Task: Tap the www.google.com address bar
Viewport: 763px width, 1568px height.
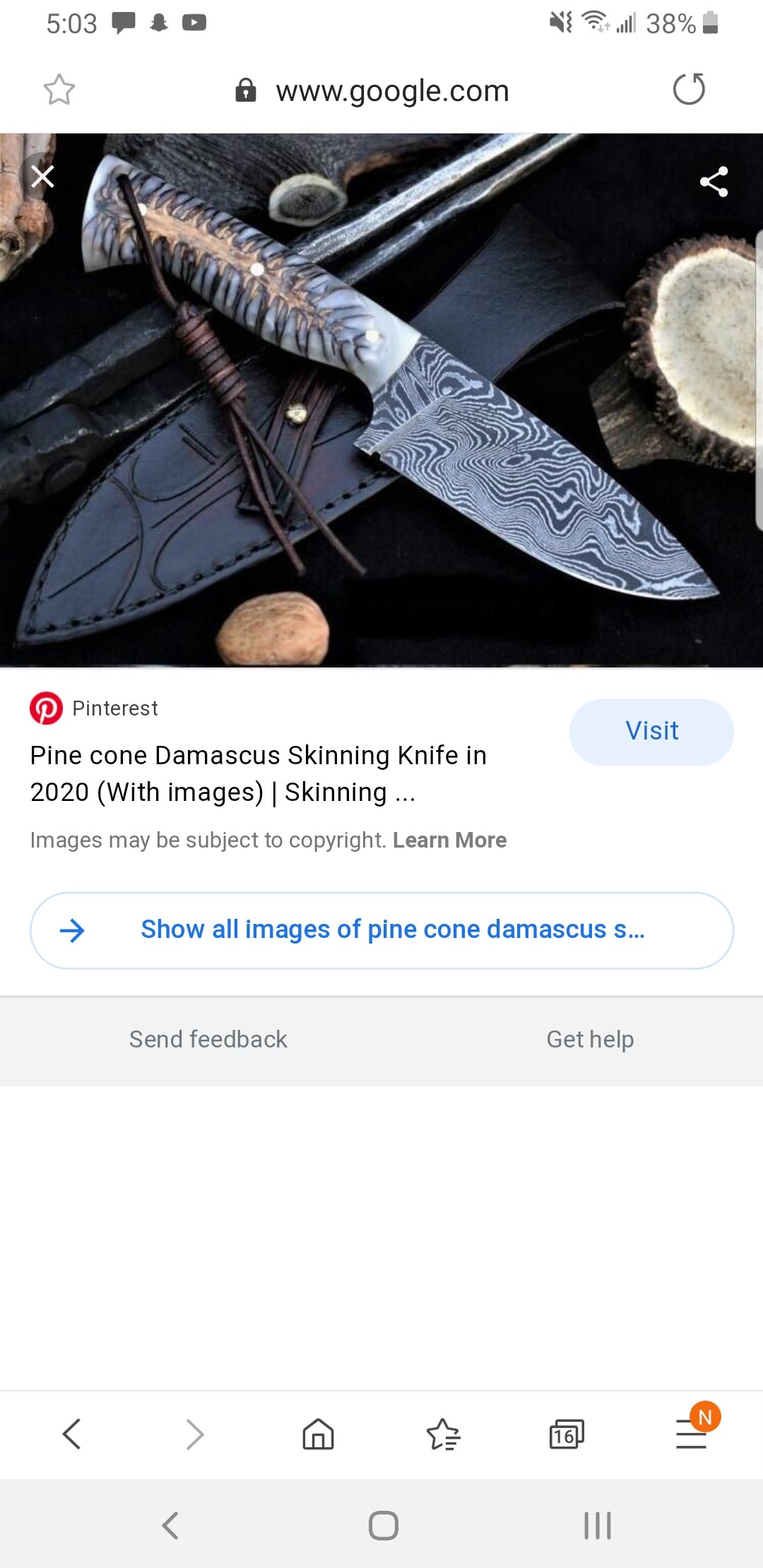Action: [x=373, y=90]
